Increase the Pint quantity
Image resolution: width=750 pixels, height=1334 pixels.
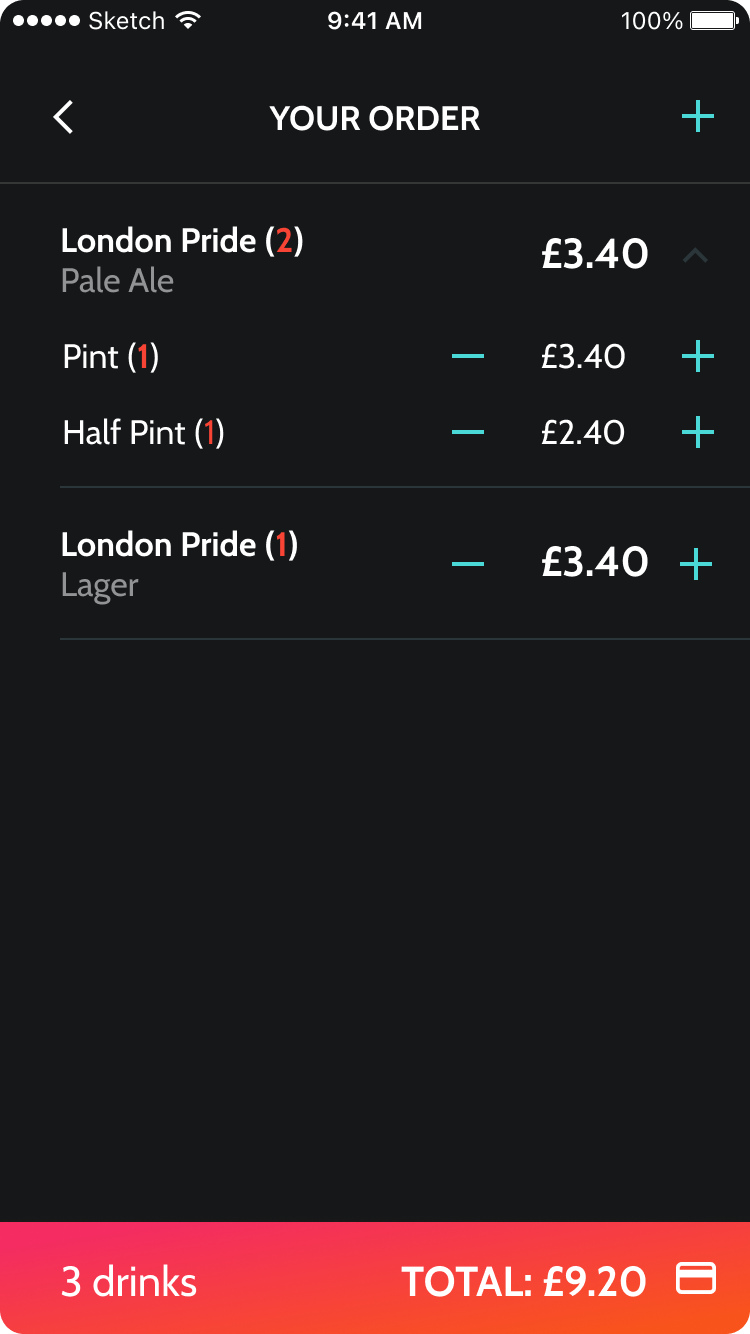click(x=697, y=356)
